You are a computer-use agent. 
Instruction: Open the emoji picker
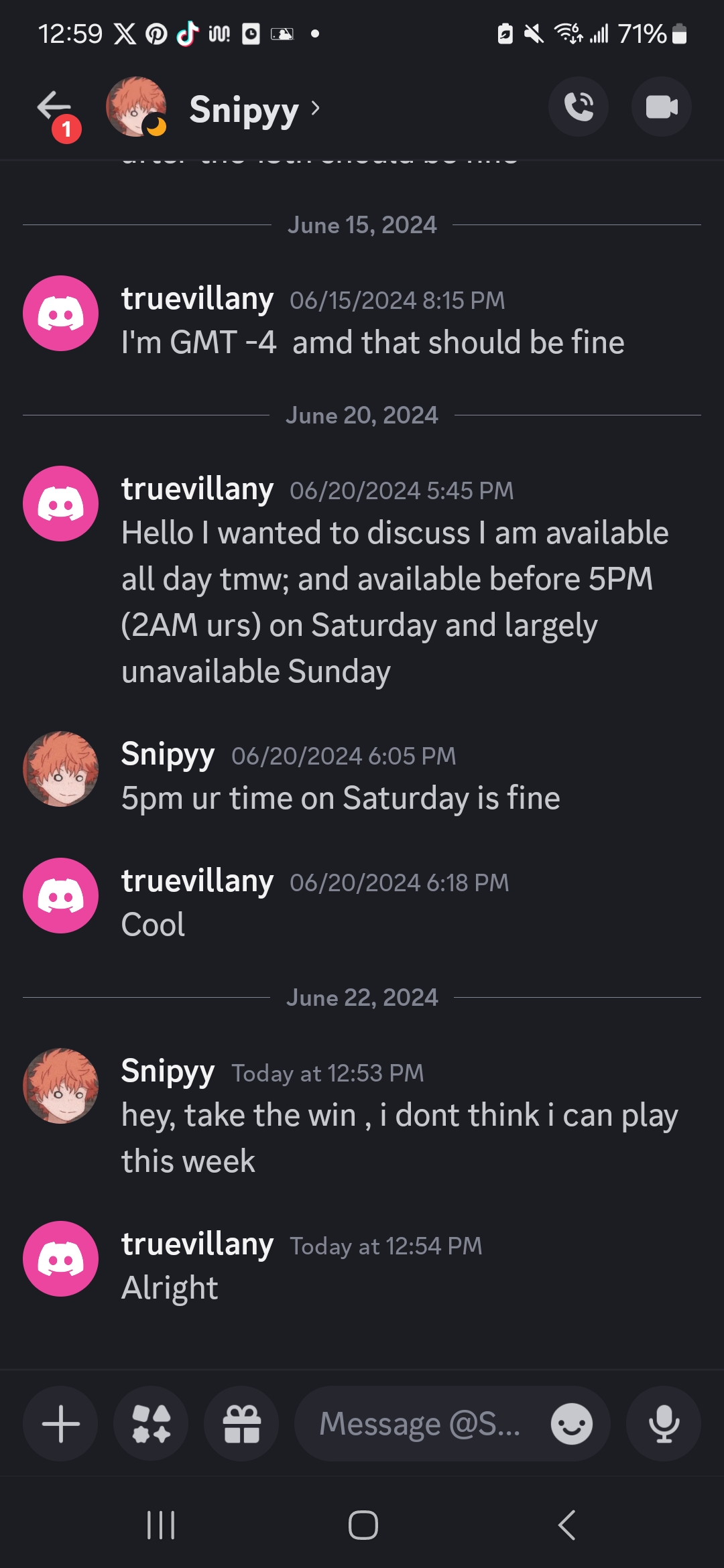click(x=572, y=1423)
